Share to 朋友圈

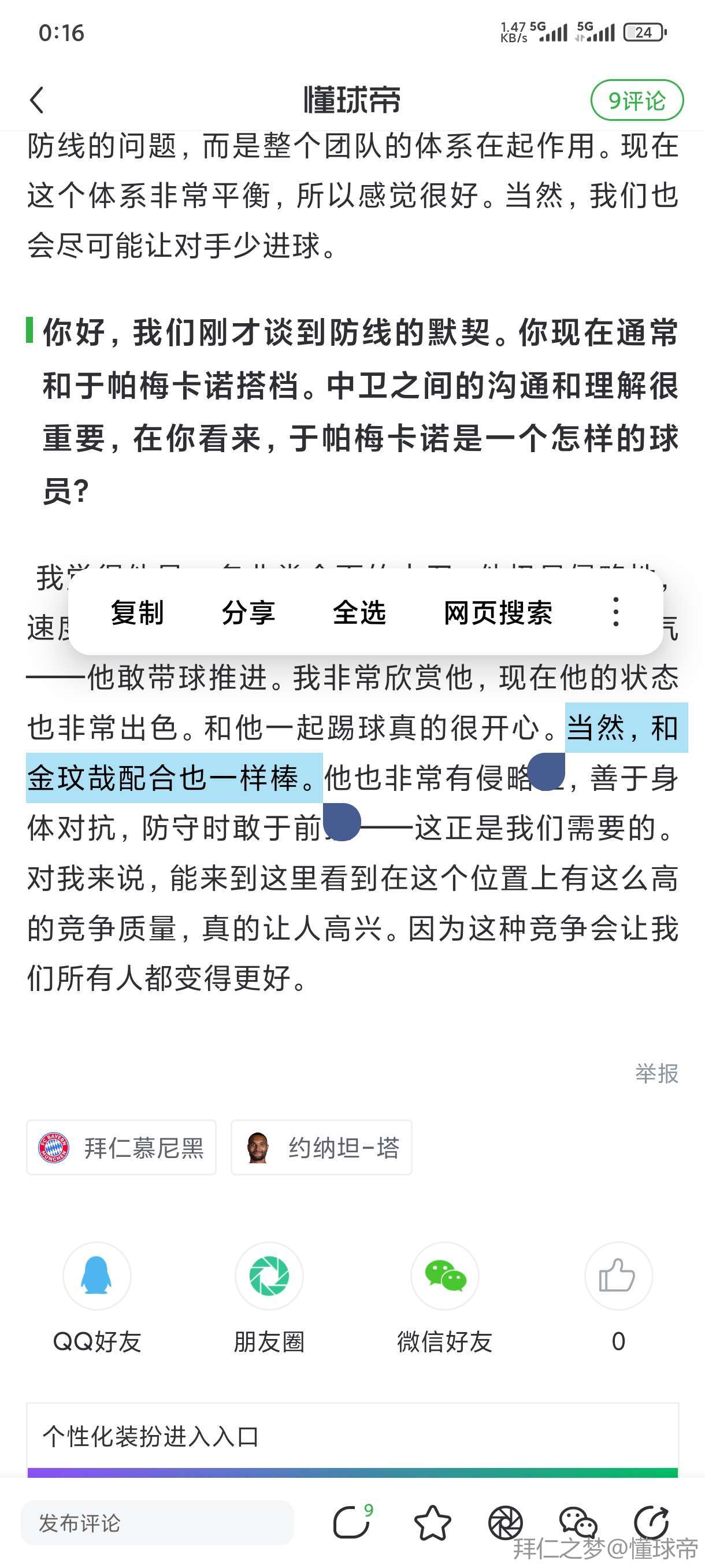[269, 1276]
